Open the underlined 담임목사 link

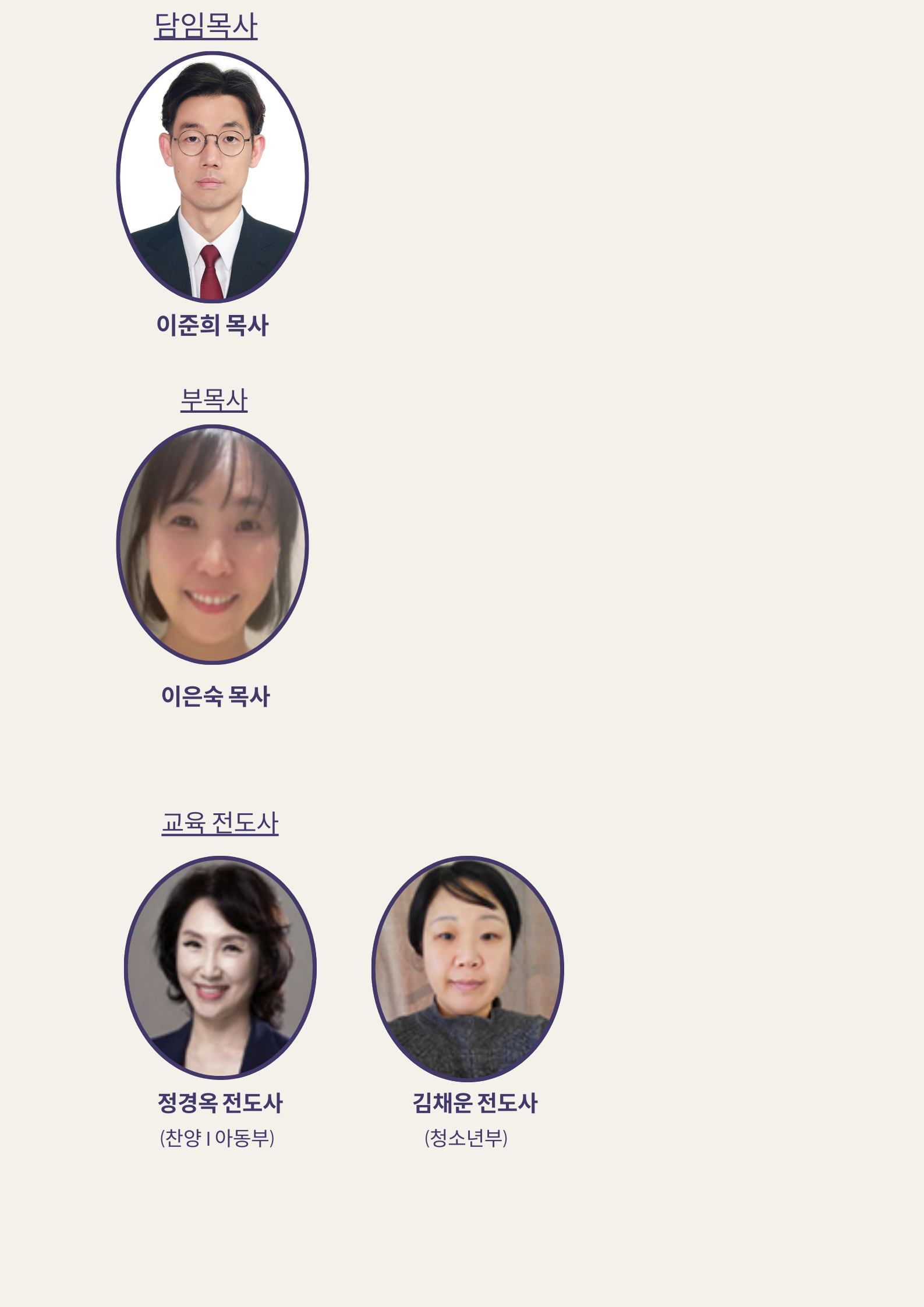(x=206, y=26)
